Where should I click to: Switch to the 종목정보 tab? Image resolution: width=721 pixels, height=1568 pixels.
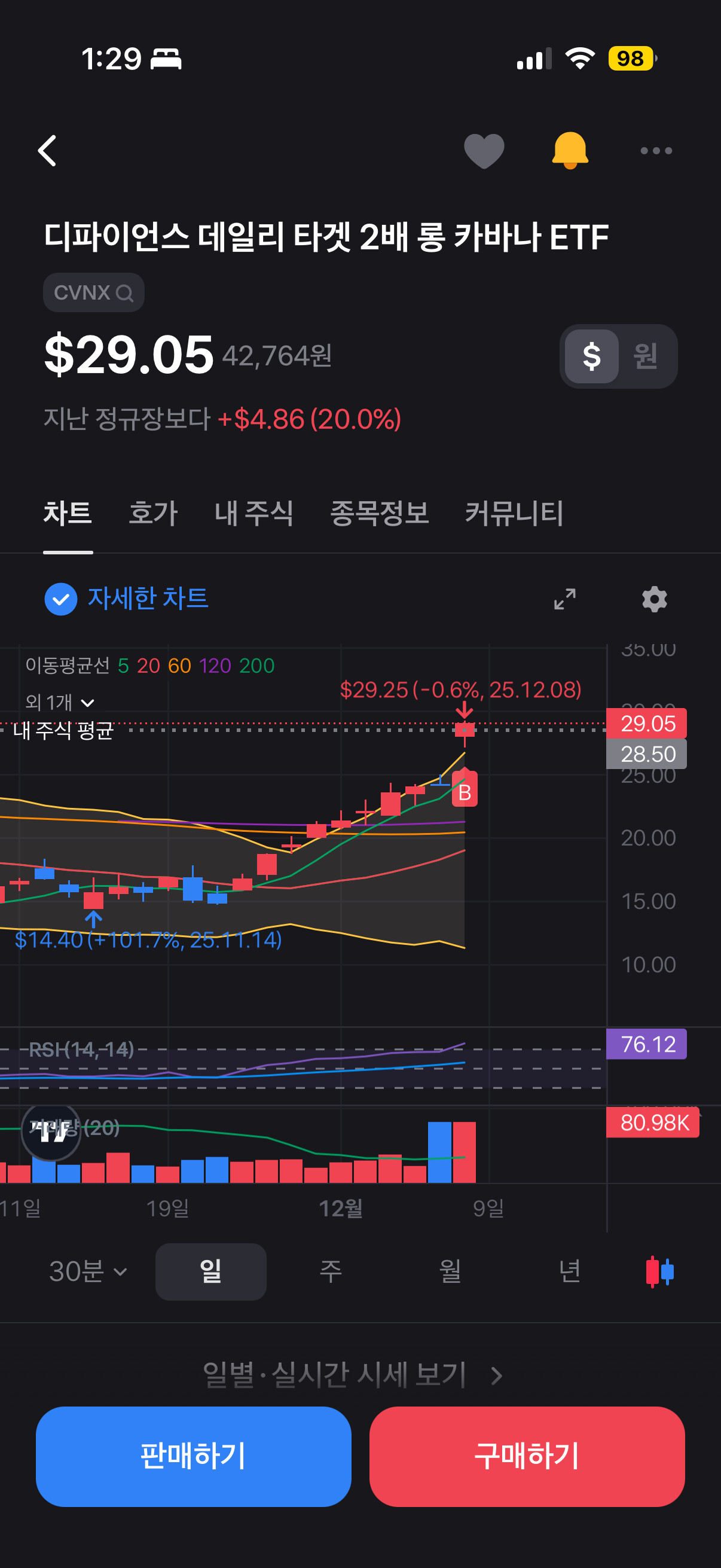(379, 513)
